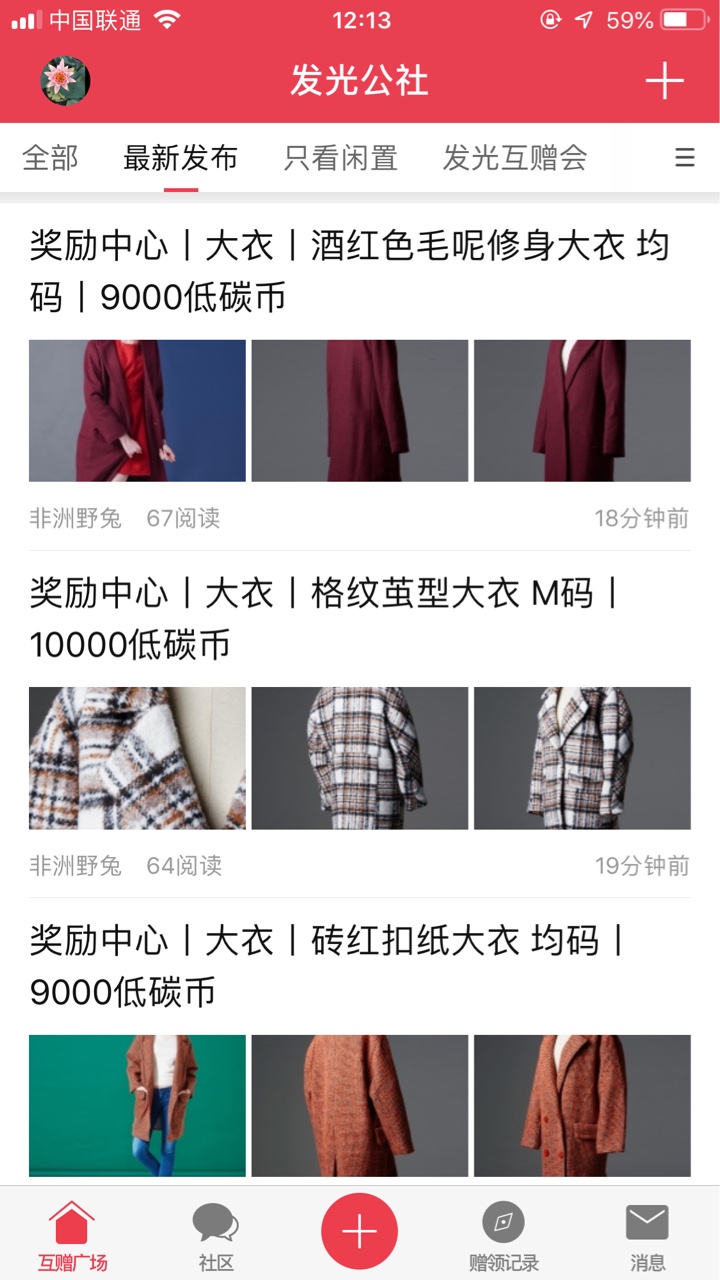Open 赠领记录 in bottom bar

tap(504, 1236)
